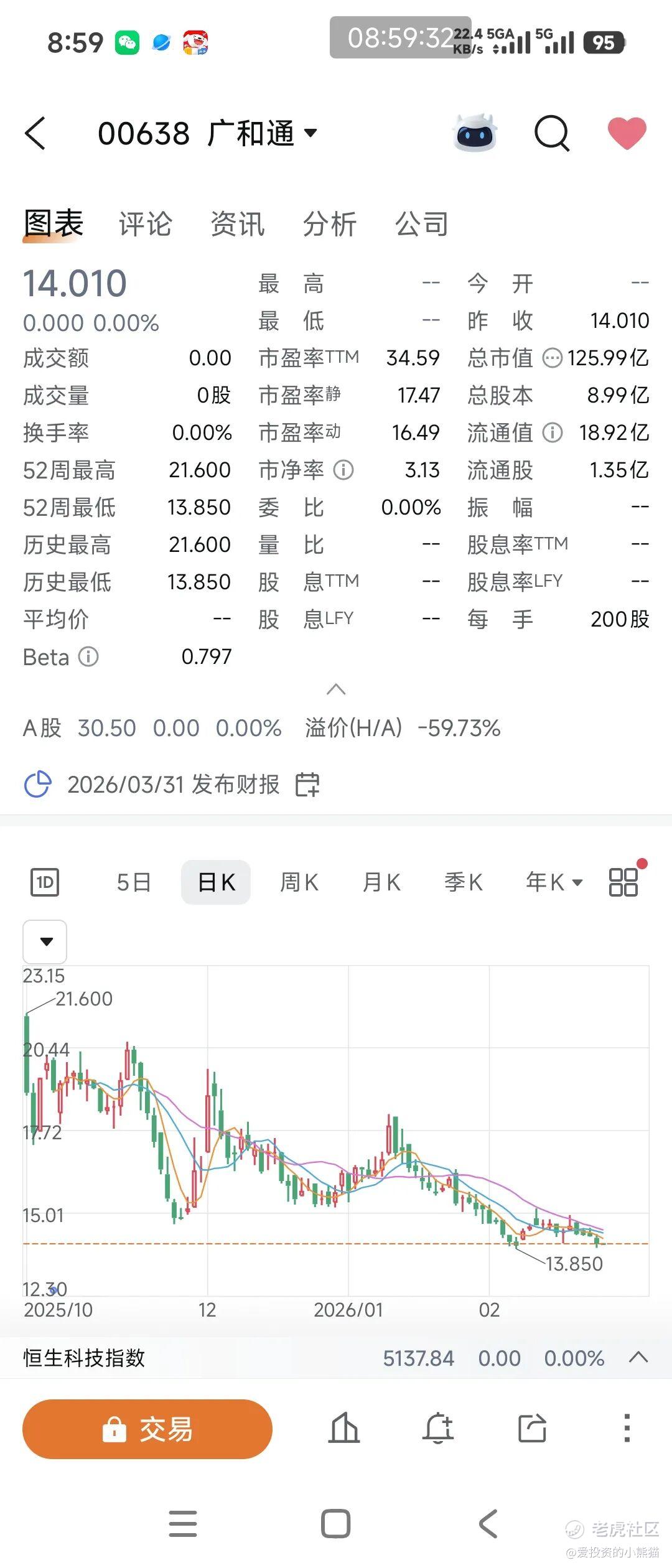Open the search magnifier

[551, 133]
